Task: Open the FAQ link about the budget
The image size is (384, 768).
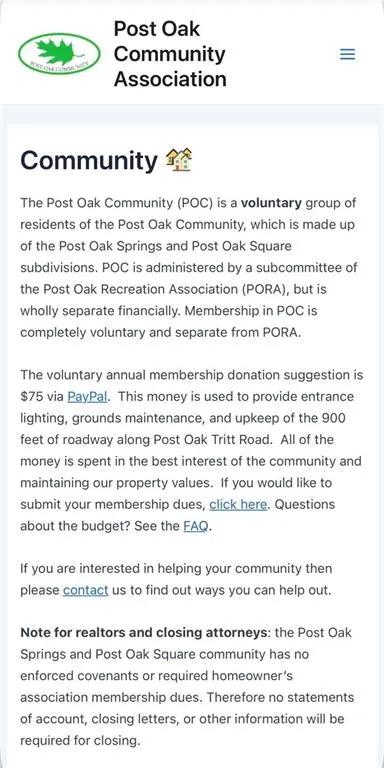Action: tap(196, 526)
